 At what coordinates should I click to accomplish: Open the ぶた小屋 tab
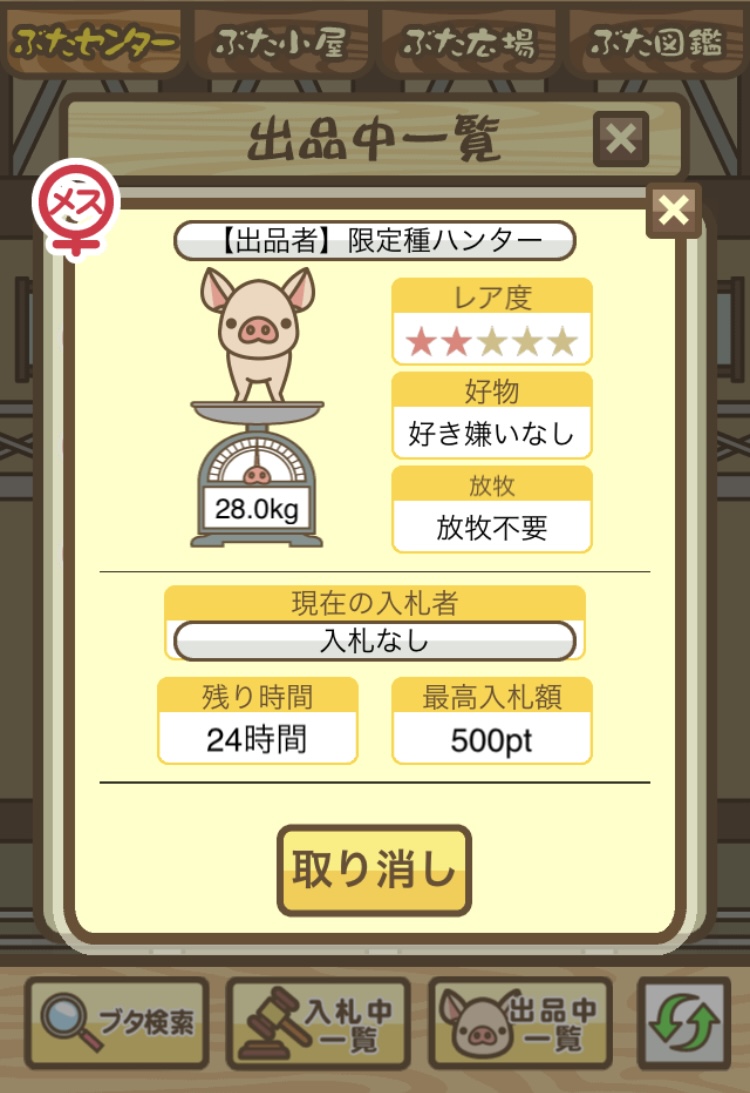click(x=282, y=42)
